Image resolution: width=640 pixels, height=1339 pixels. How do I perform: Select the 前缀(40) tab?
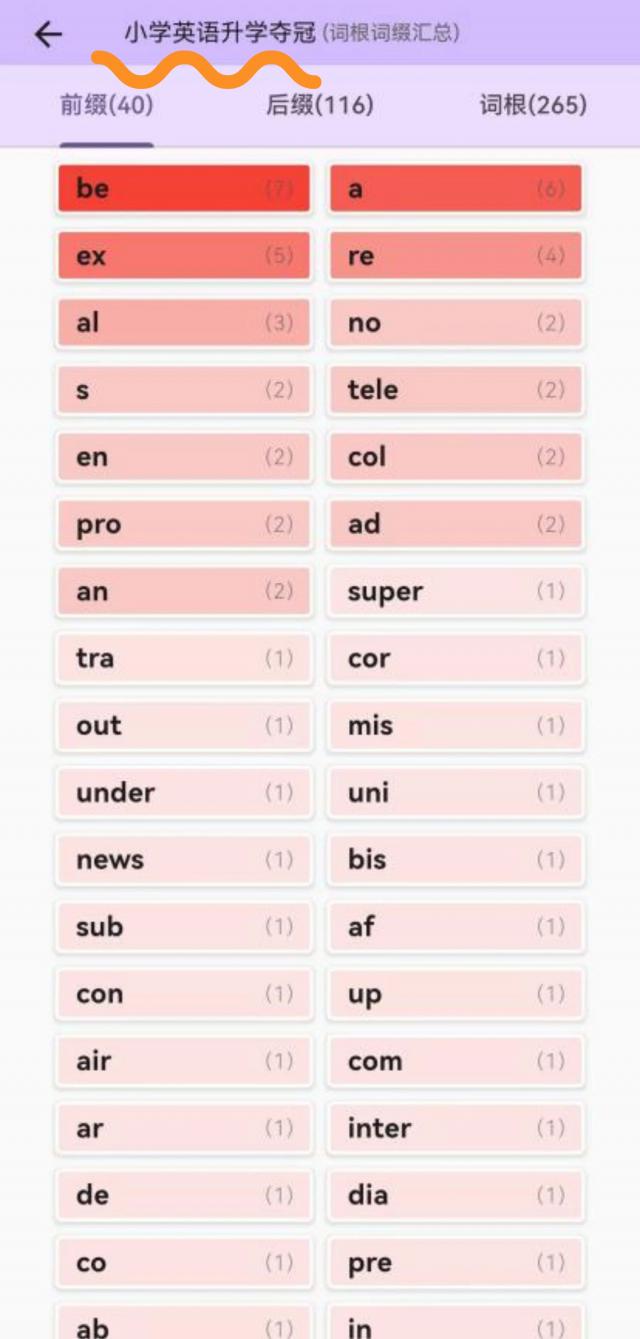(x=107, y=105)
